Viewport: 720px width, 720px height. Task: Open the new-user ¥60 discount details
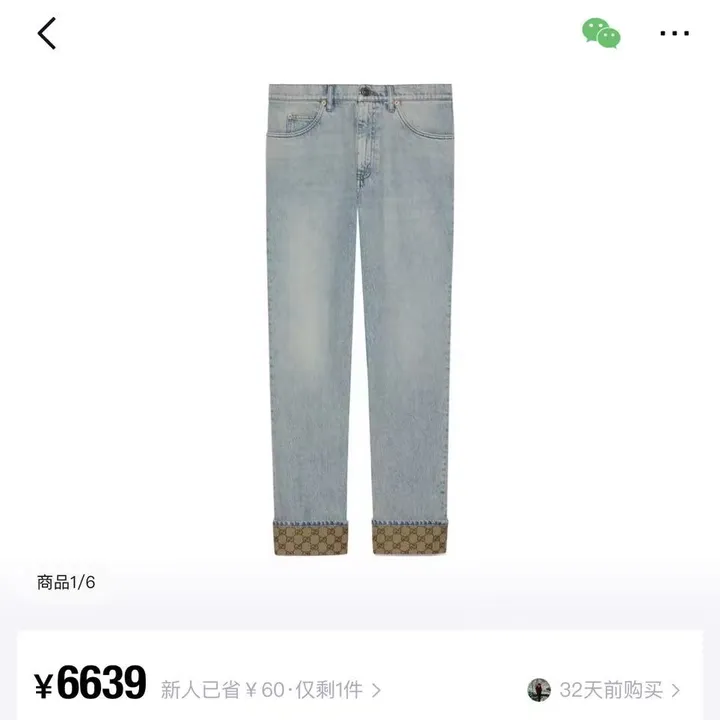pyautogui.click(x=270, y=689)
